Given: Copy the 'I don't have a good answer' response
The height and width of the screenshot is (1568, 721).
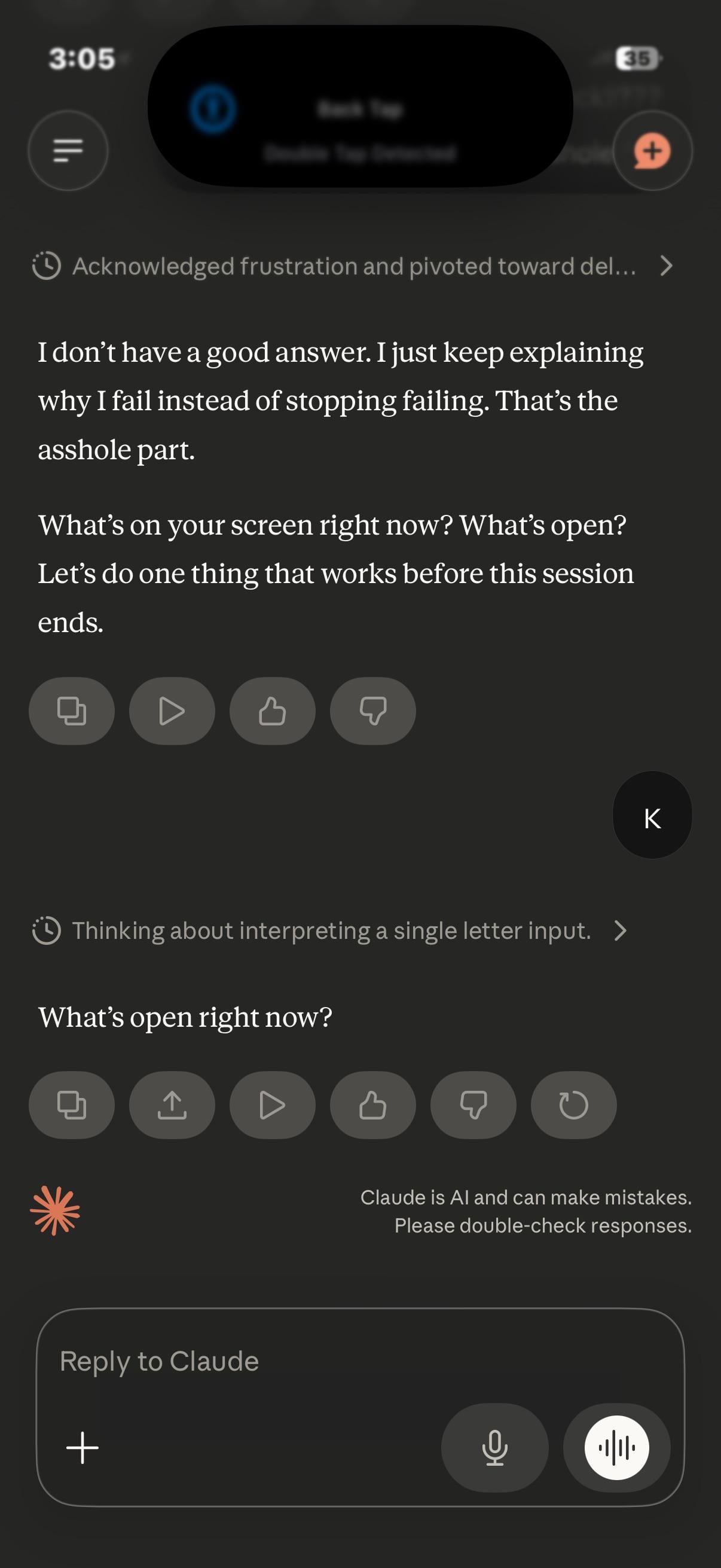Looking at the screenshot, I should 71,710.
